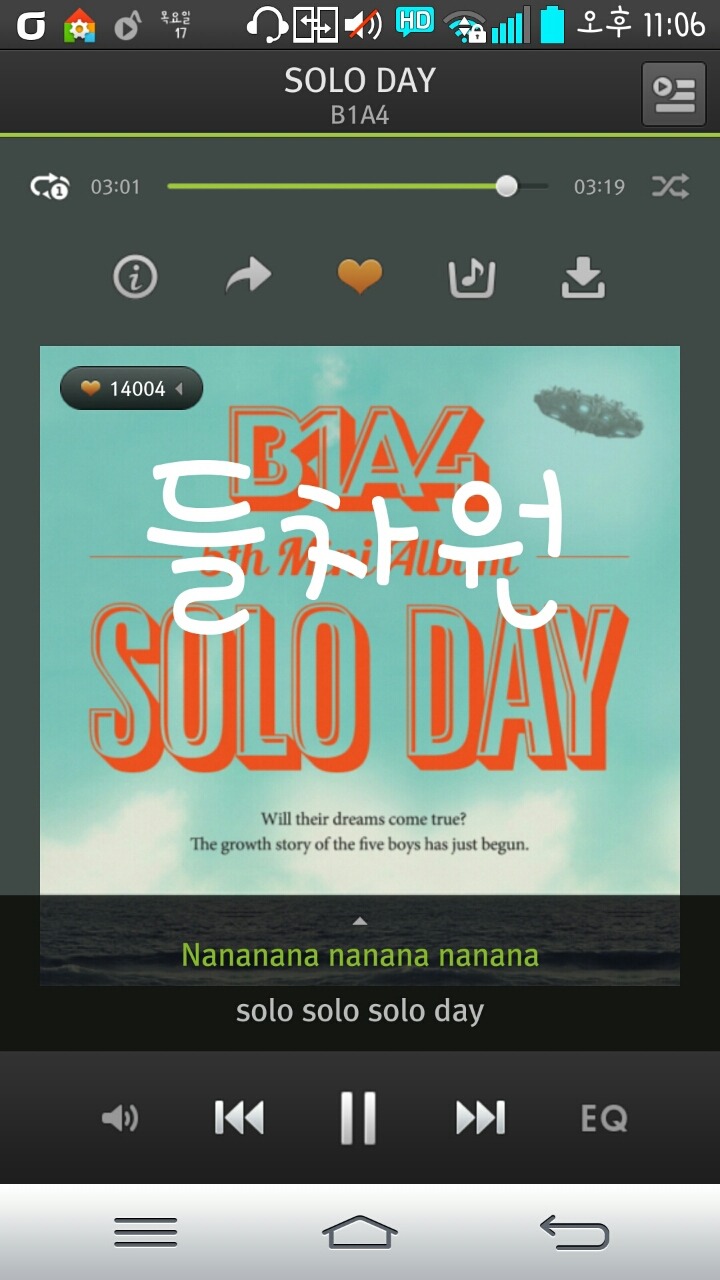
Task: Add song to my album
Action: [x=471, y=277]
